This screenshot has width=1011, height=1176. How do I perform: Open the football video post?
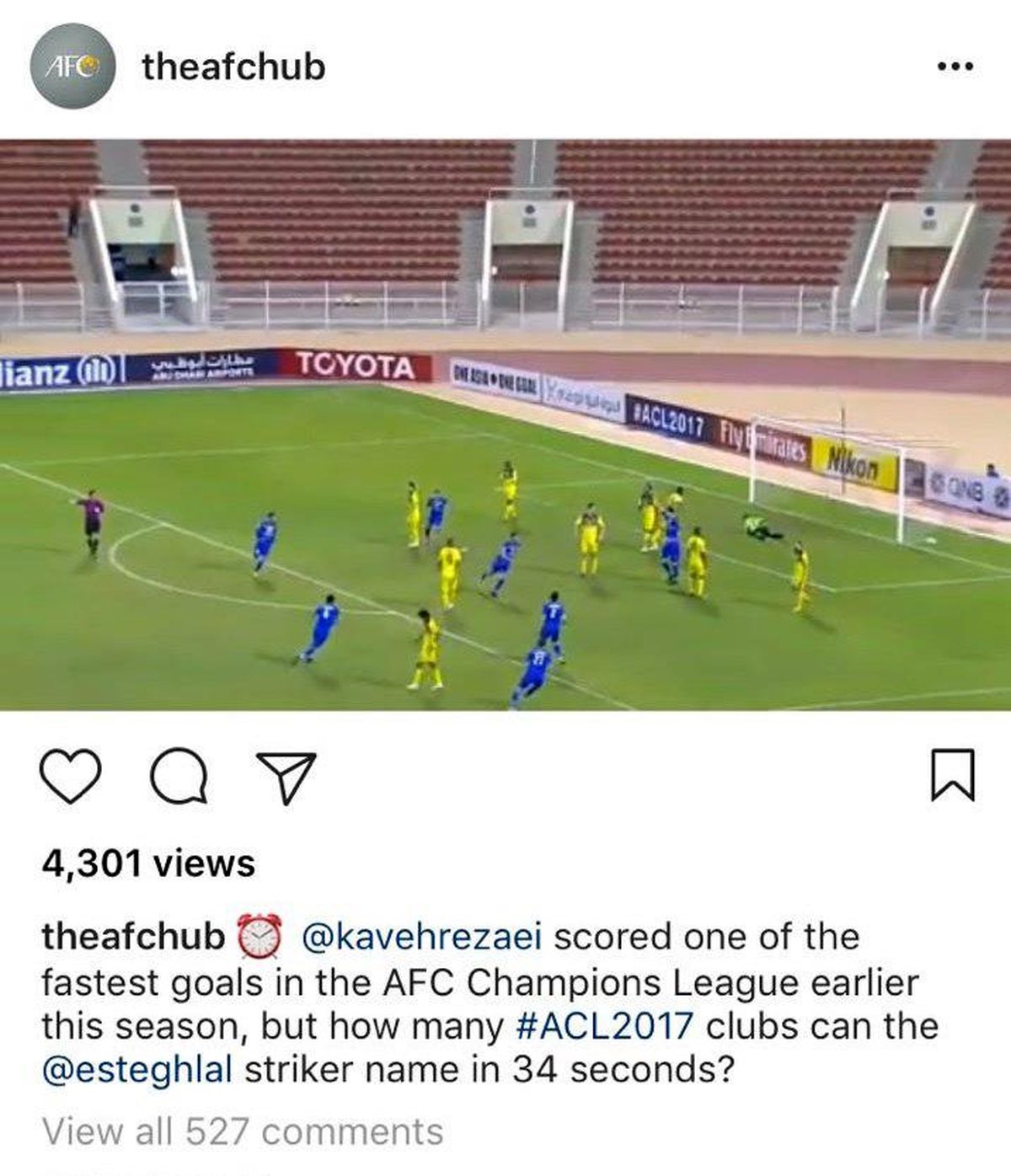coord(505,425)
